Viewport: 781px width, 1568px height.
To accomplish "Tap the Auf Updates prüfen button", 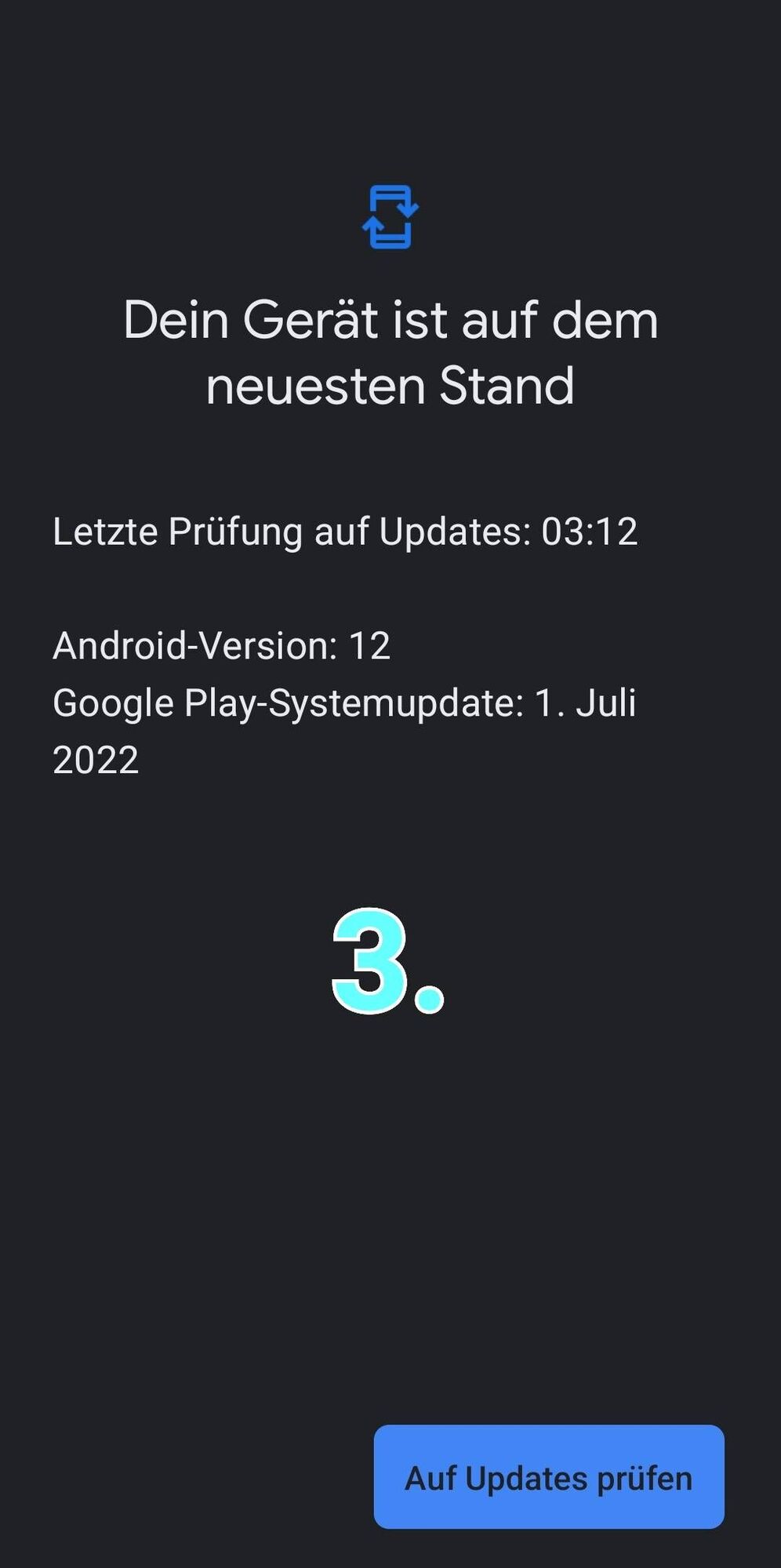I will 548,1478.
